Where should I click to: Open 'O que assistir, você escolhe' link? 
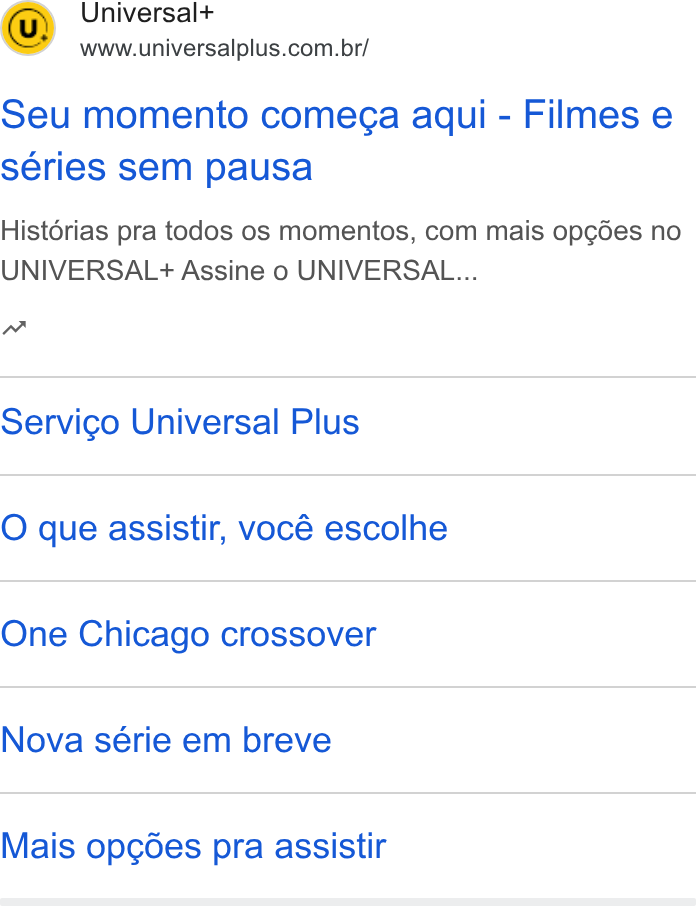224,529
